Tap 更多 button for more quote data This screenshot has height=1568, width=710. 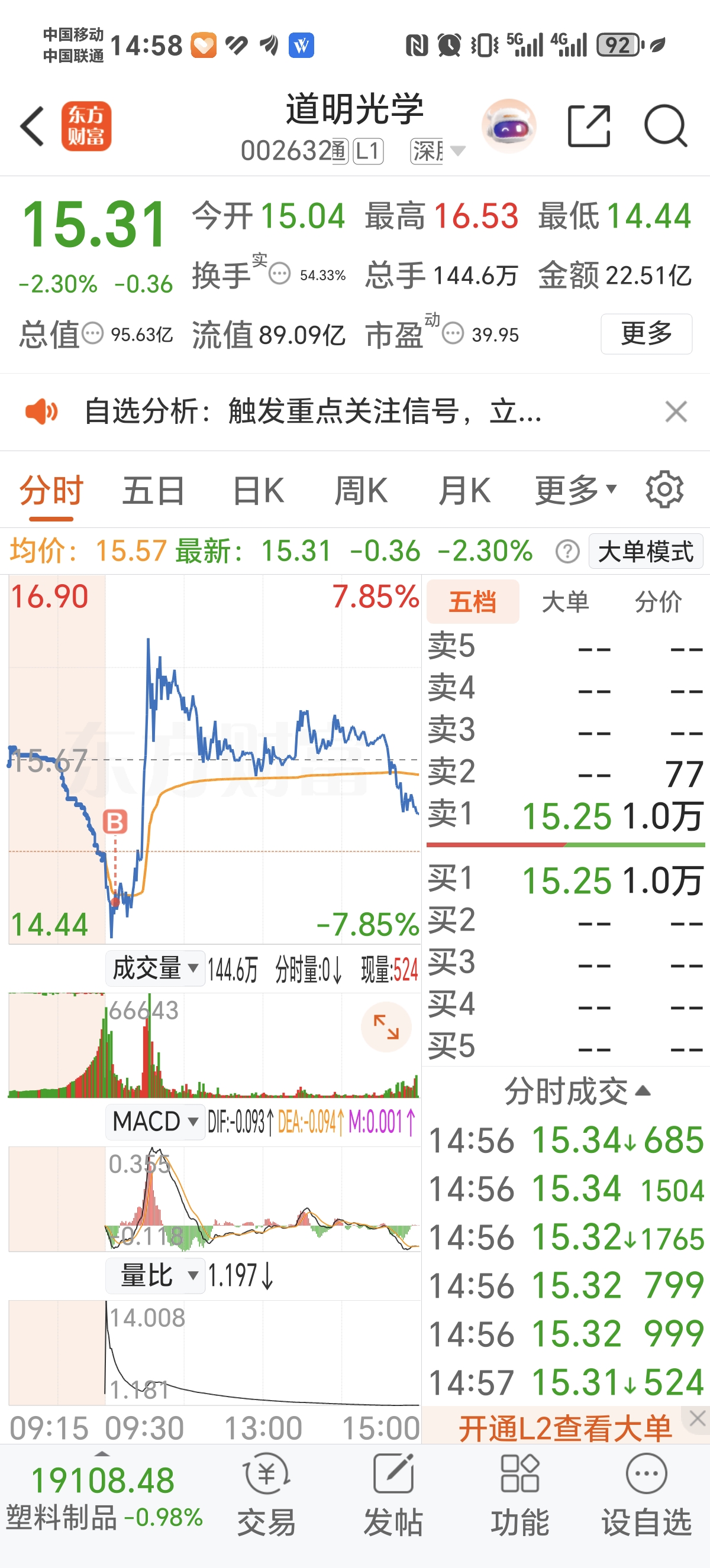646,333
